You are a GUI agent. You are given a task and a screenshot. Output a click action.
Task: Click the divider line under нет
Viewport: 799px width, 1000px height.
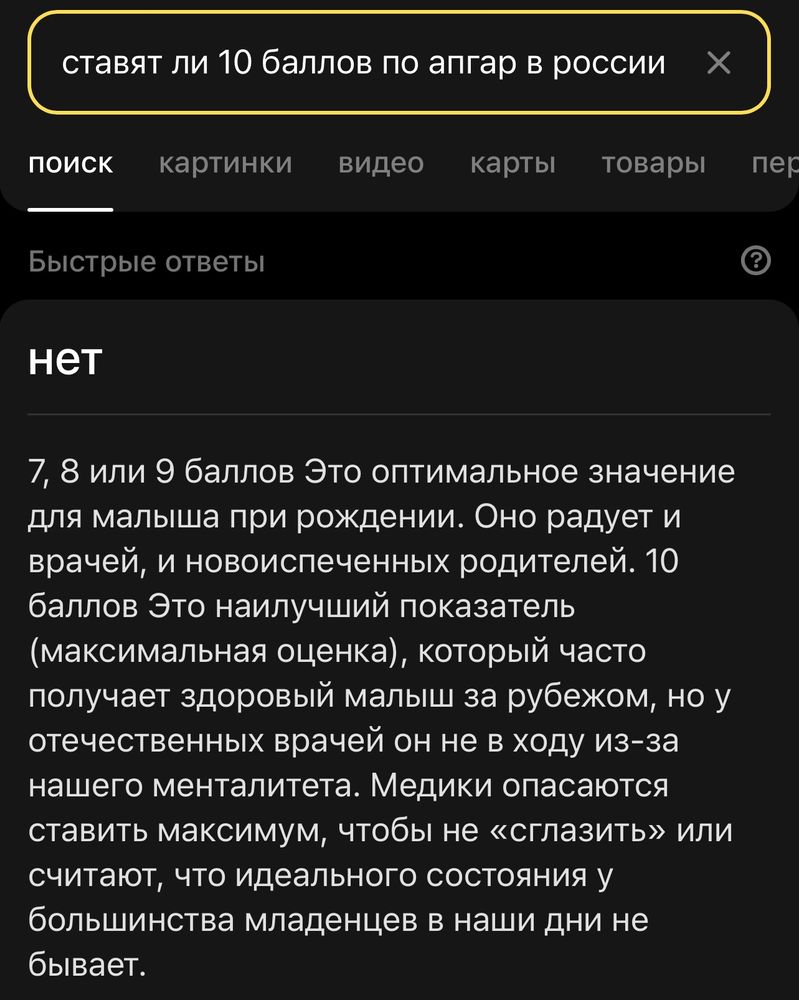tap(400, 412)
